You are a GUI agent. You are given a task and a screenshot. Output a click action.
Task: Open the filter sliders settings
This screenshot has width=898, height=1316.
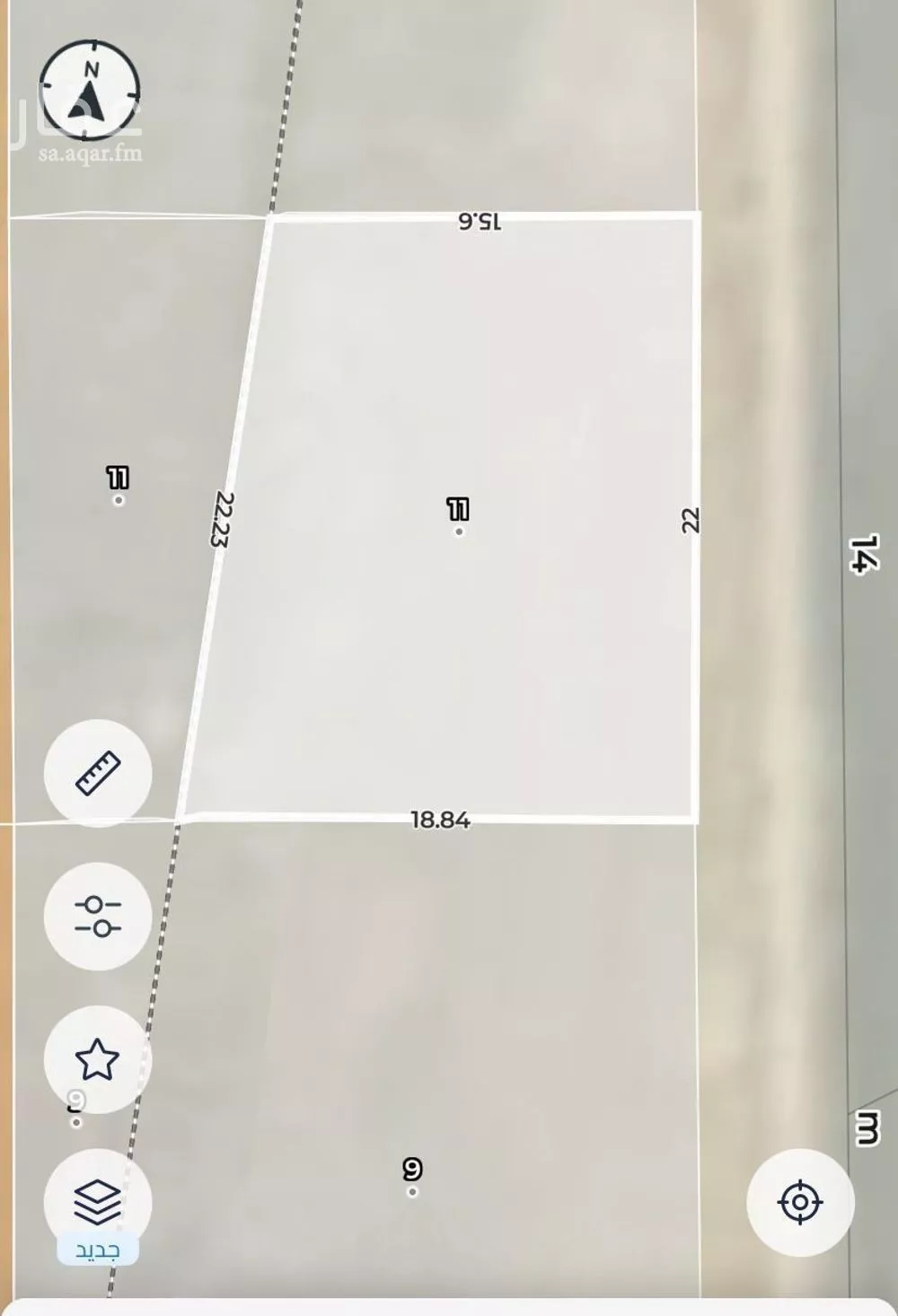point(98,916)
